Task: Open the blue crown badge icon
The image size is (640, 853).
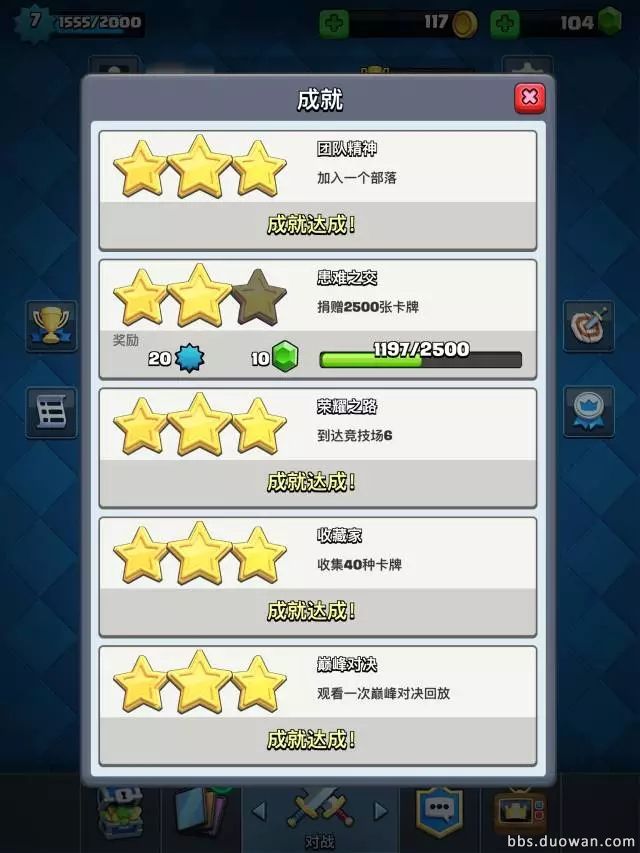Action: pyautogui.click(x=588, y=412)
